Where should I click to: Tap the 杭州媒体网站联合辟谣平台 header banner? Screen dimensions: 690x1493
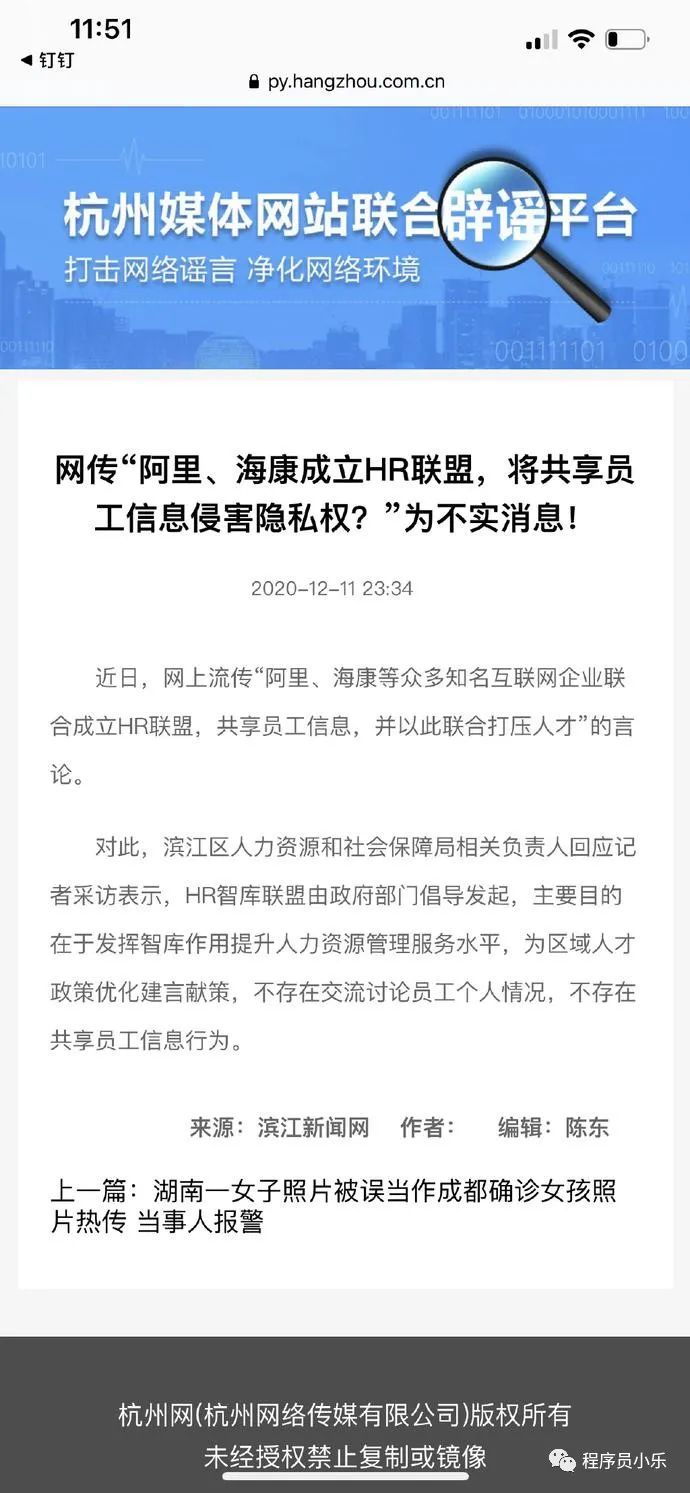point(345,238)
